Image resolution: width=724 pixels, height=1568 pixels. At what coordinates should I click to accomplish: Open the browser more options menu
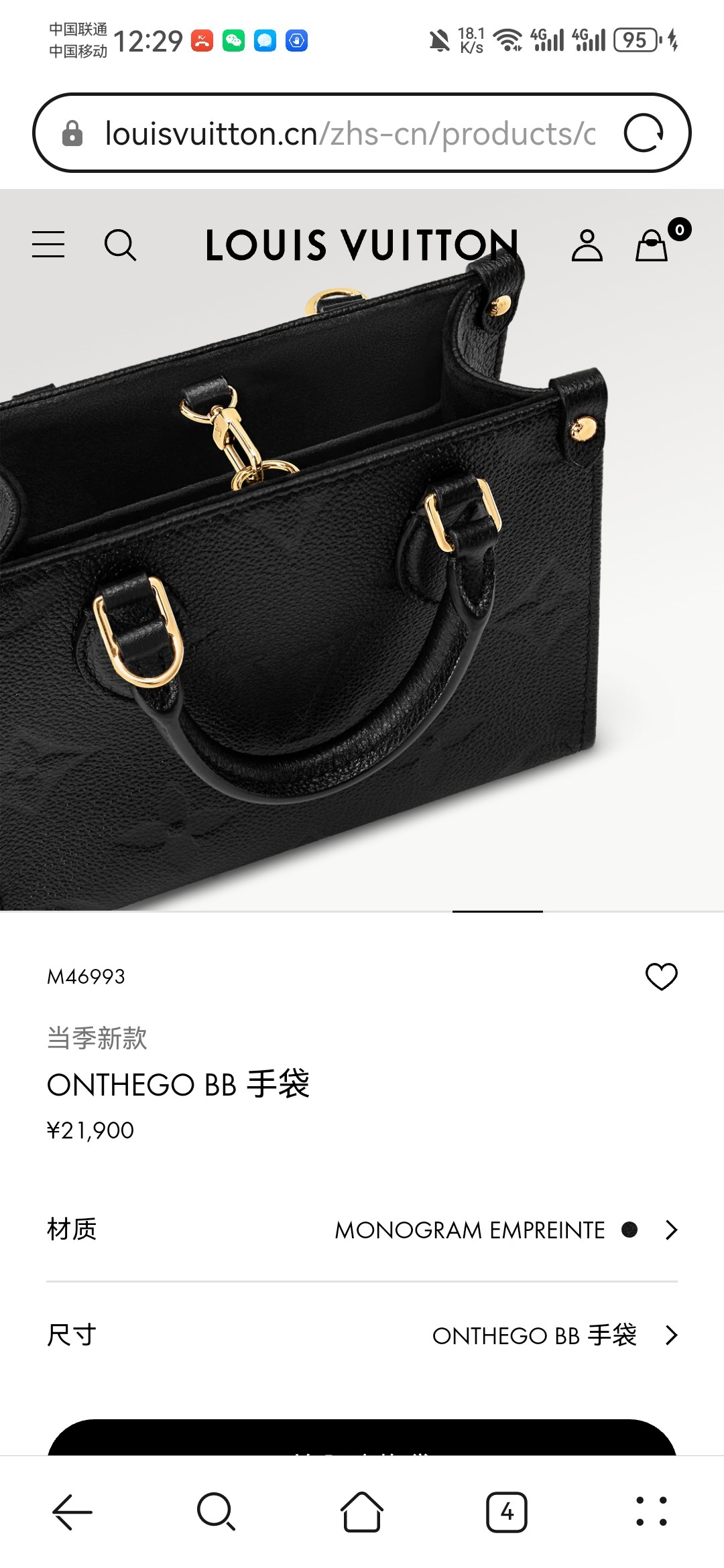point(651,1512)
